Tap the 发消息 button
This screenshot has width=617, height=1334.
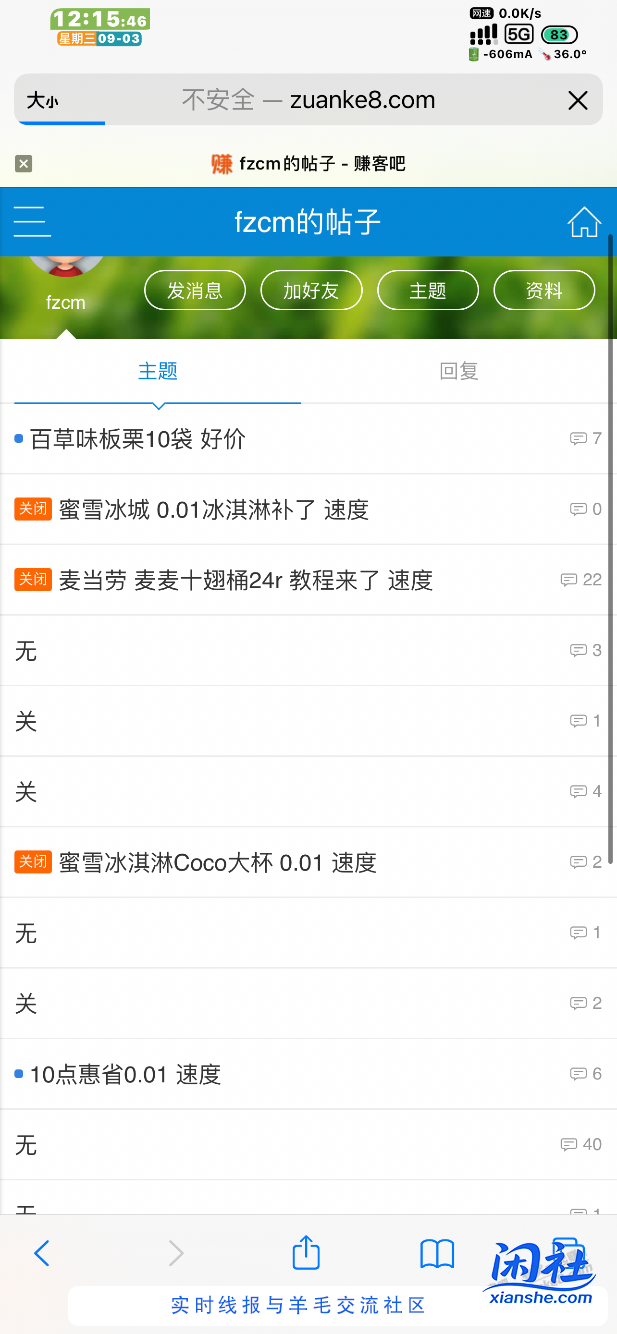[195, 290]
